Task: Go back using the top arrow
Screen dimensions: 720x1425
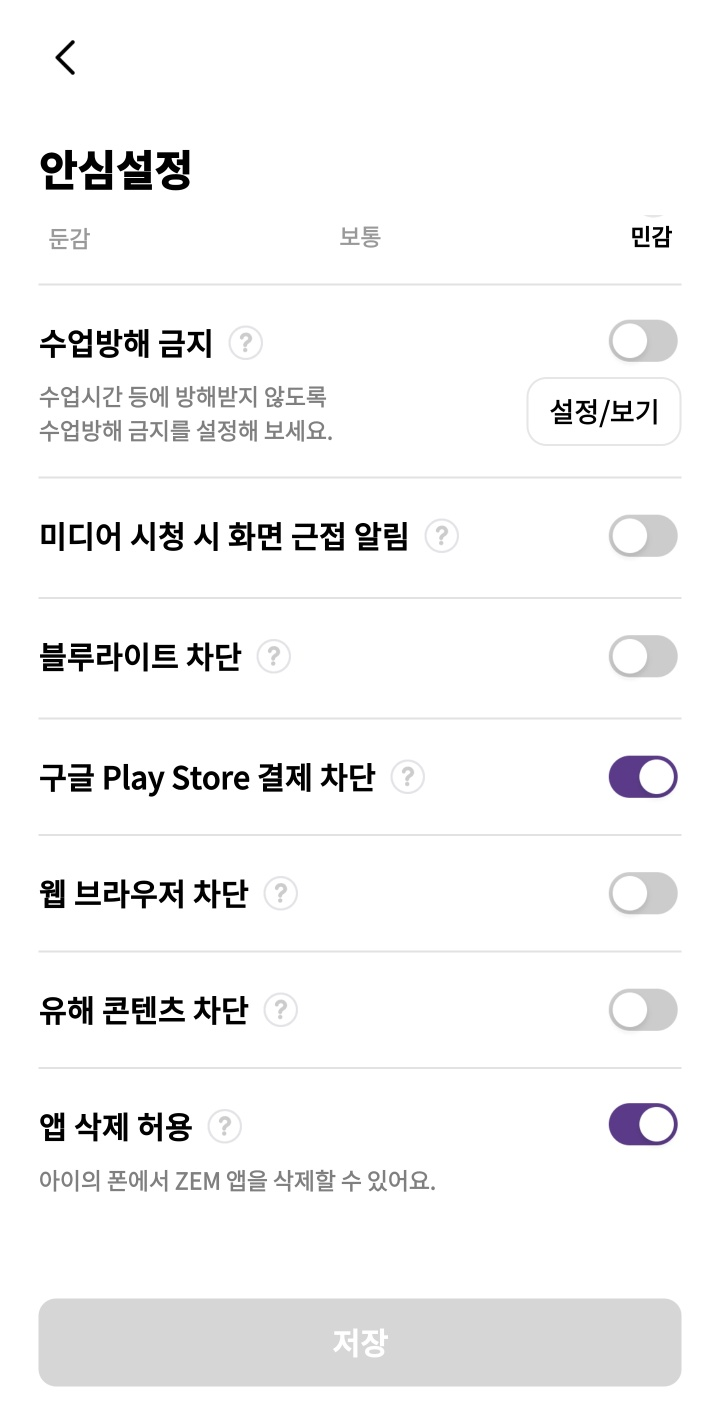Action: (66, 58)
